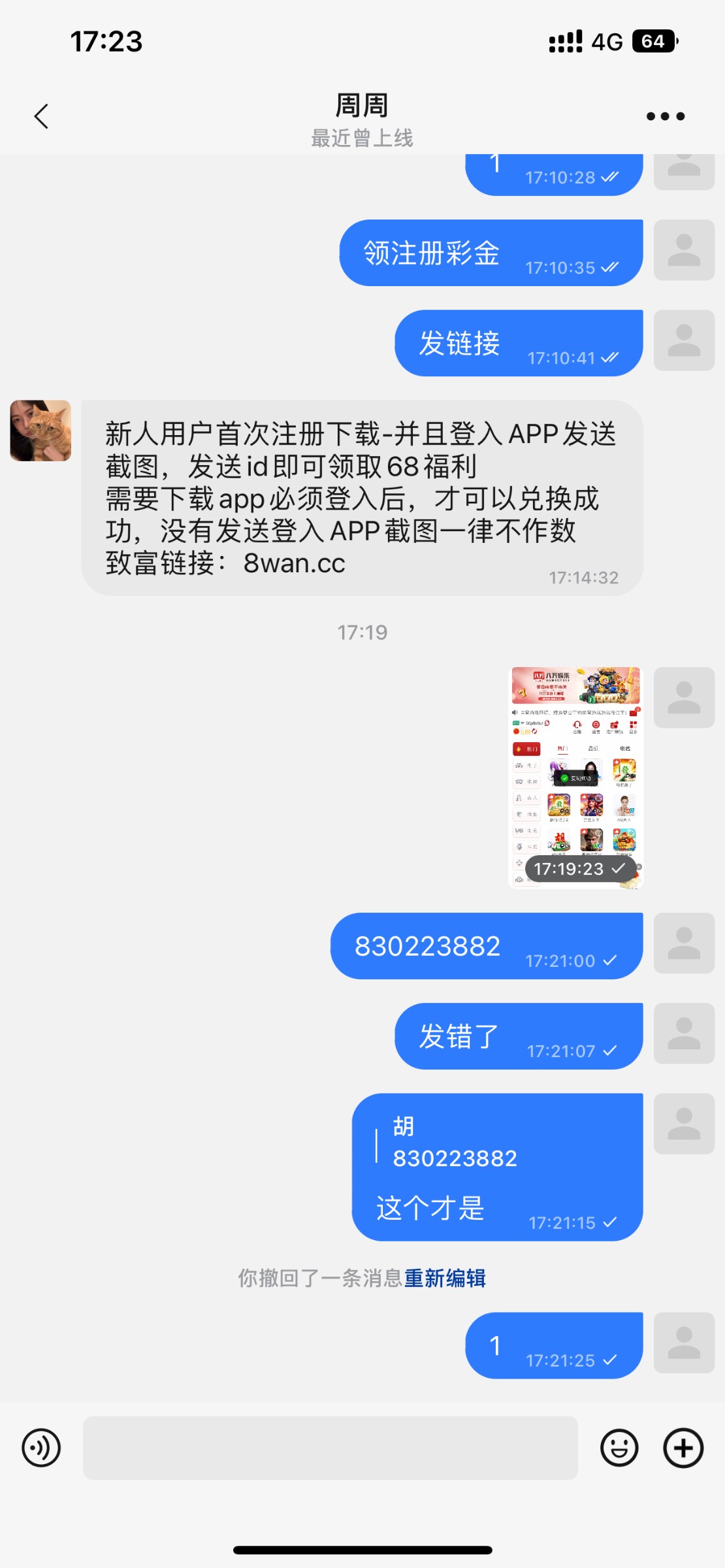
Task: Focus the message input field
Action: pos(330,1448)
